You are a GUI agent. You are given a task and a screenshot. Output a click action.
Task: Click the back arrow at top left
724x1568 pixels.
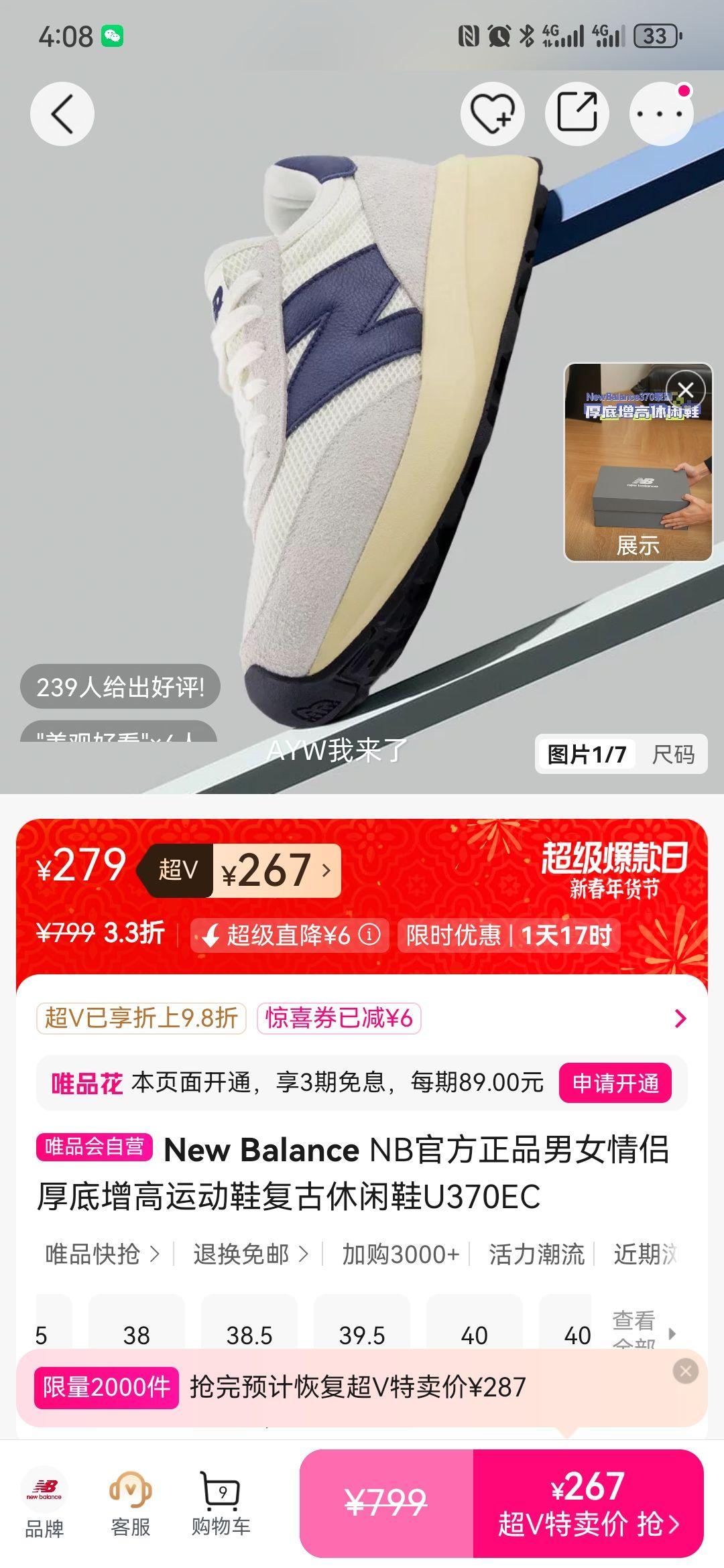(x=62, y=113)
